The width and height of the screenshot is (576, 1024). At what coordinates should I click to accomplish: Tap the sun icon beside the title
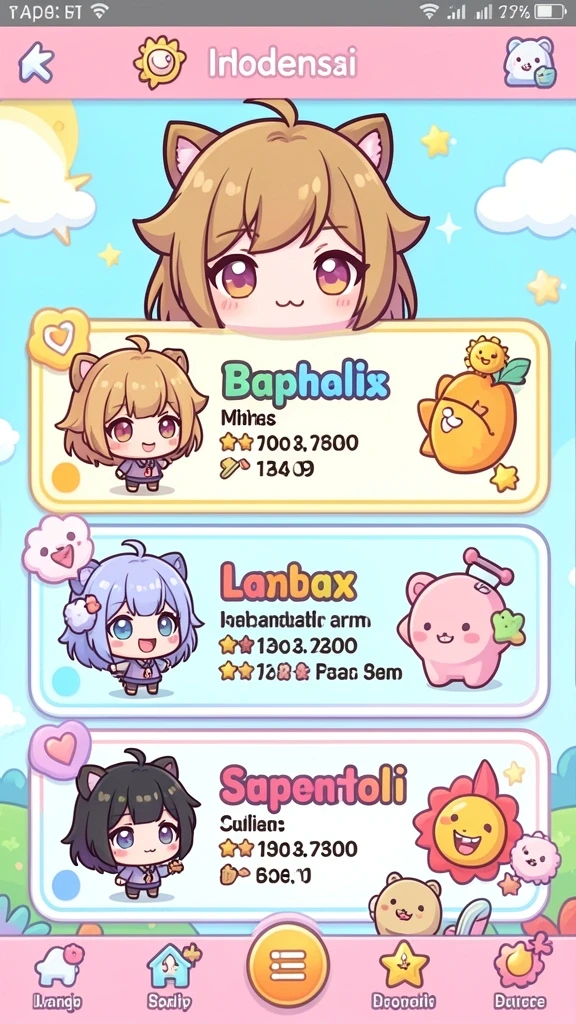(x=159, y=62)
